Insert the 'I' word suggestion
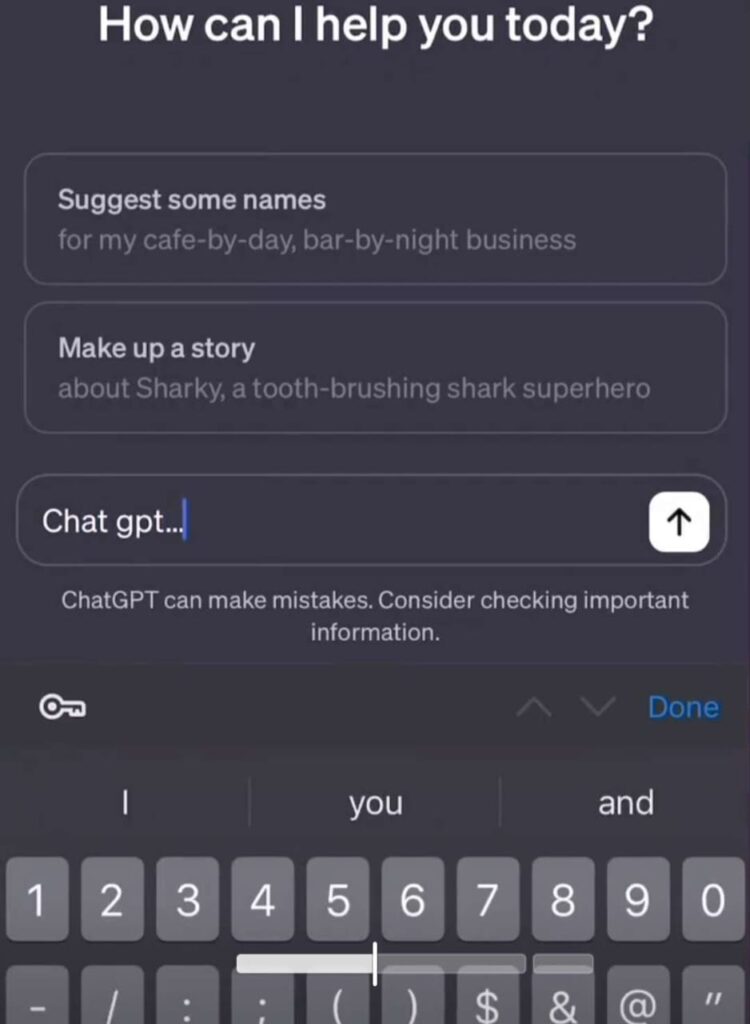 pos(125,803)
